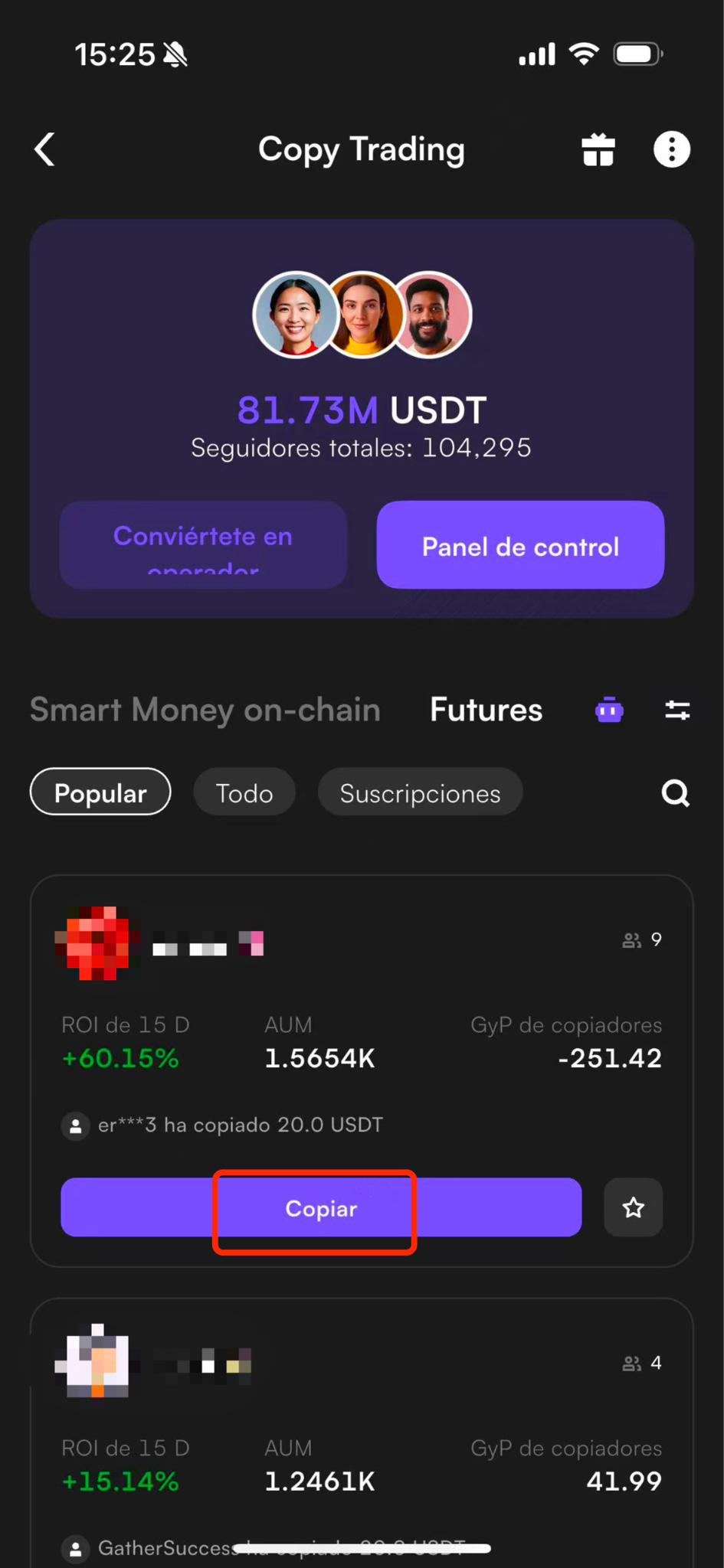Go back using the top-left arrow
The image size is (724, 1568).
[x=45, y=149]
